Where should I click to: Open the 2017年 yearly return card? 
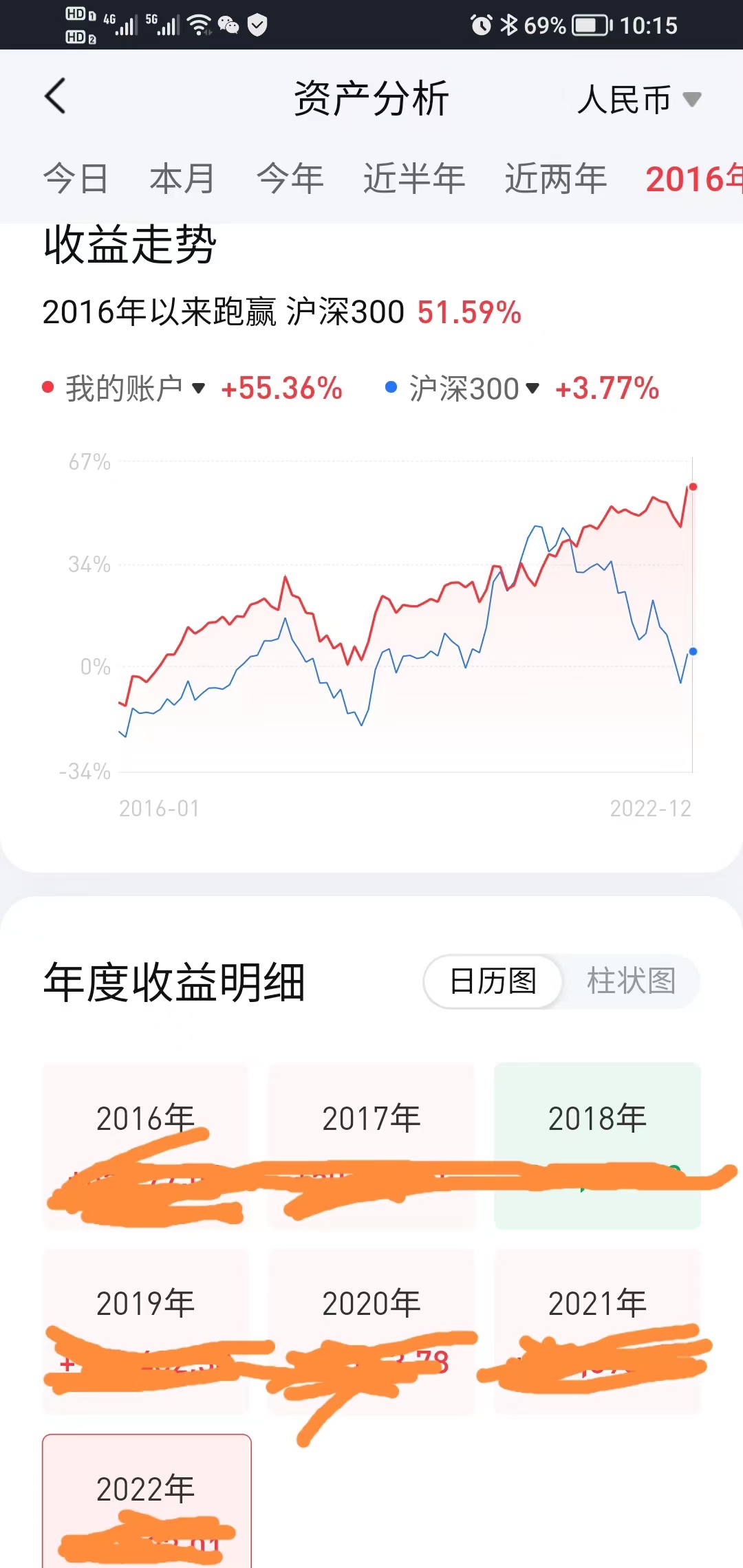tap(371, 1145)
